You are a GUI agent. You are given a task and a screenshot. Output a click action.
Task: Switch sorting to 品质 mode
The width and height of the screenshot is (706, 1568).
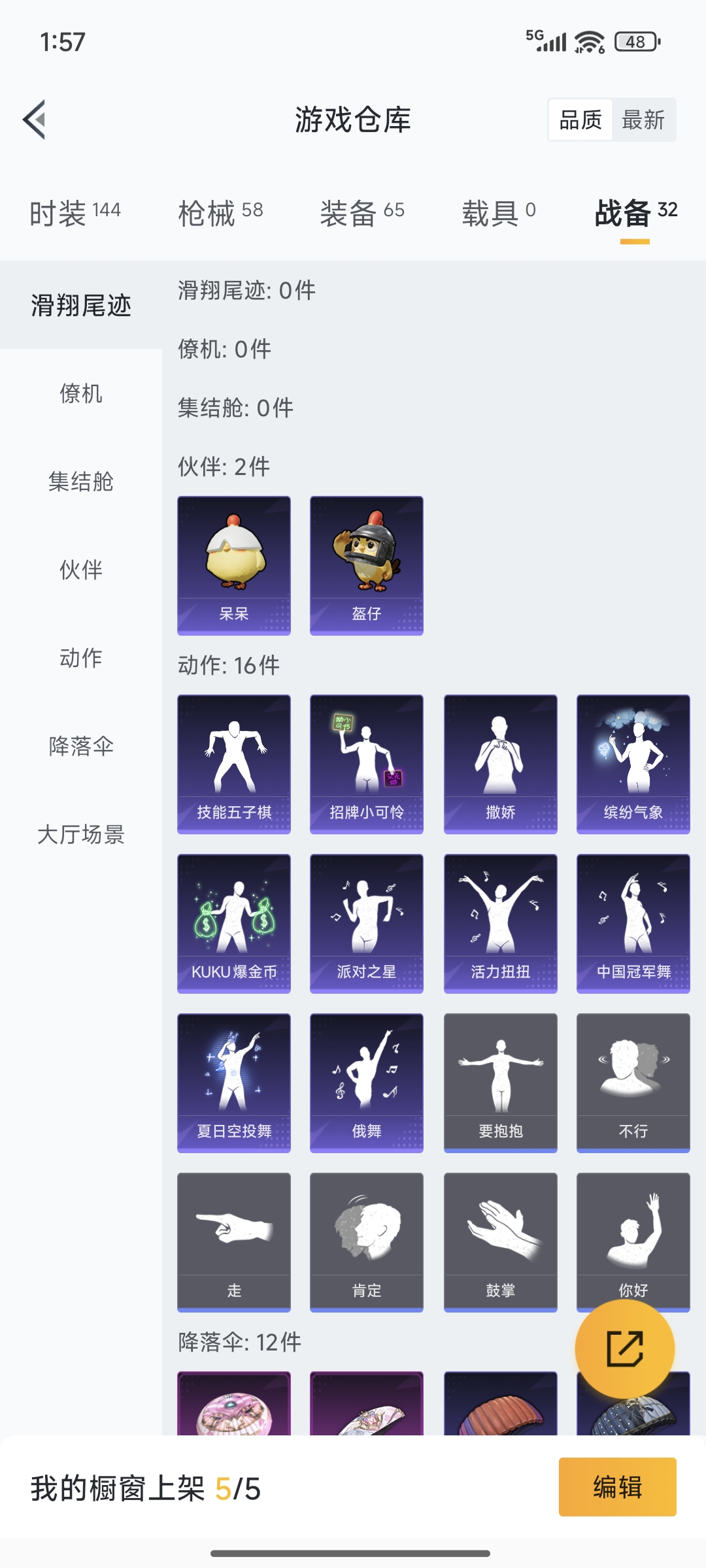pyautogui.click(x=579, y=120)
